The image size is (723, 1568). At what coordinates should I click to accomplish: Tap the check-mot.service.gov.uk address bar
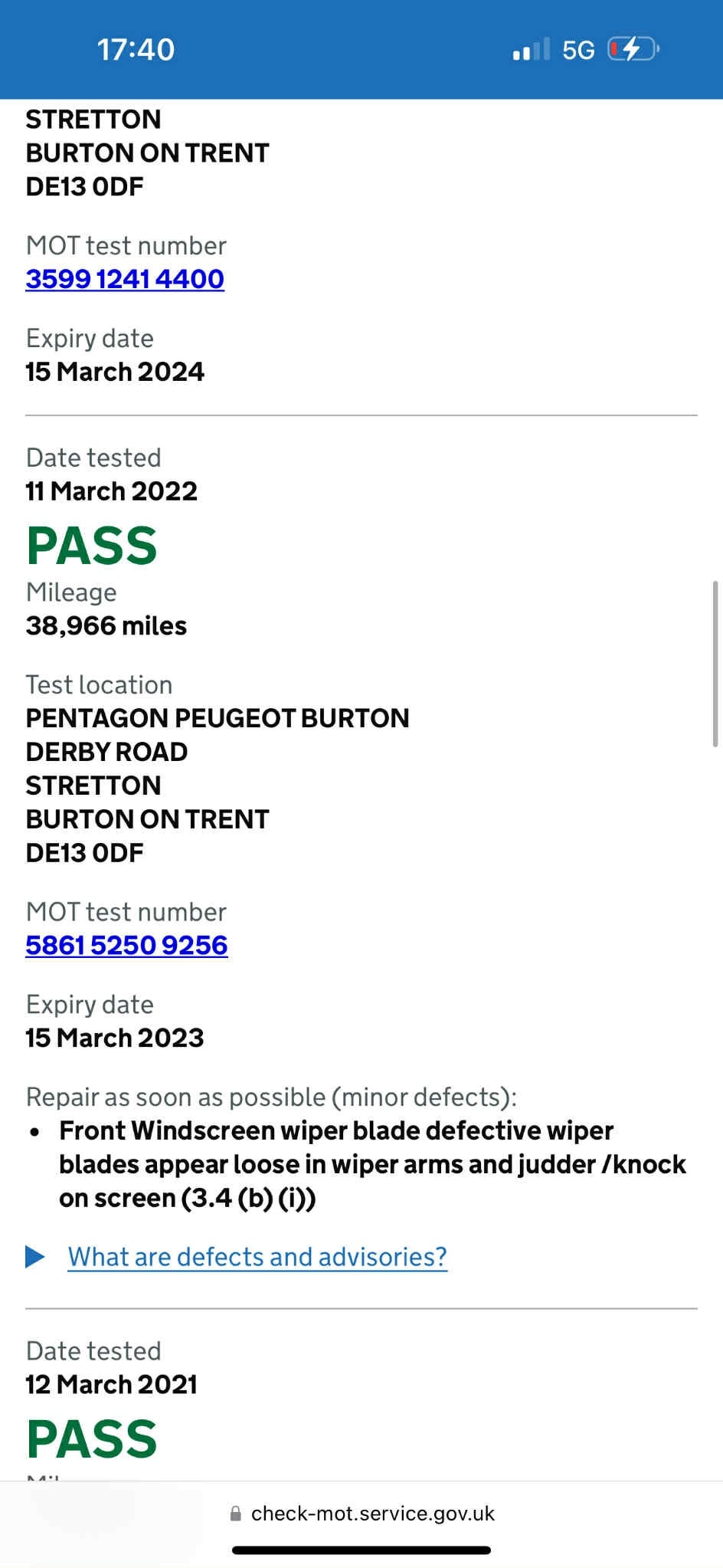[x=373, y=1514]
